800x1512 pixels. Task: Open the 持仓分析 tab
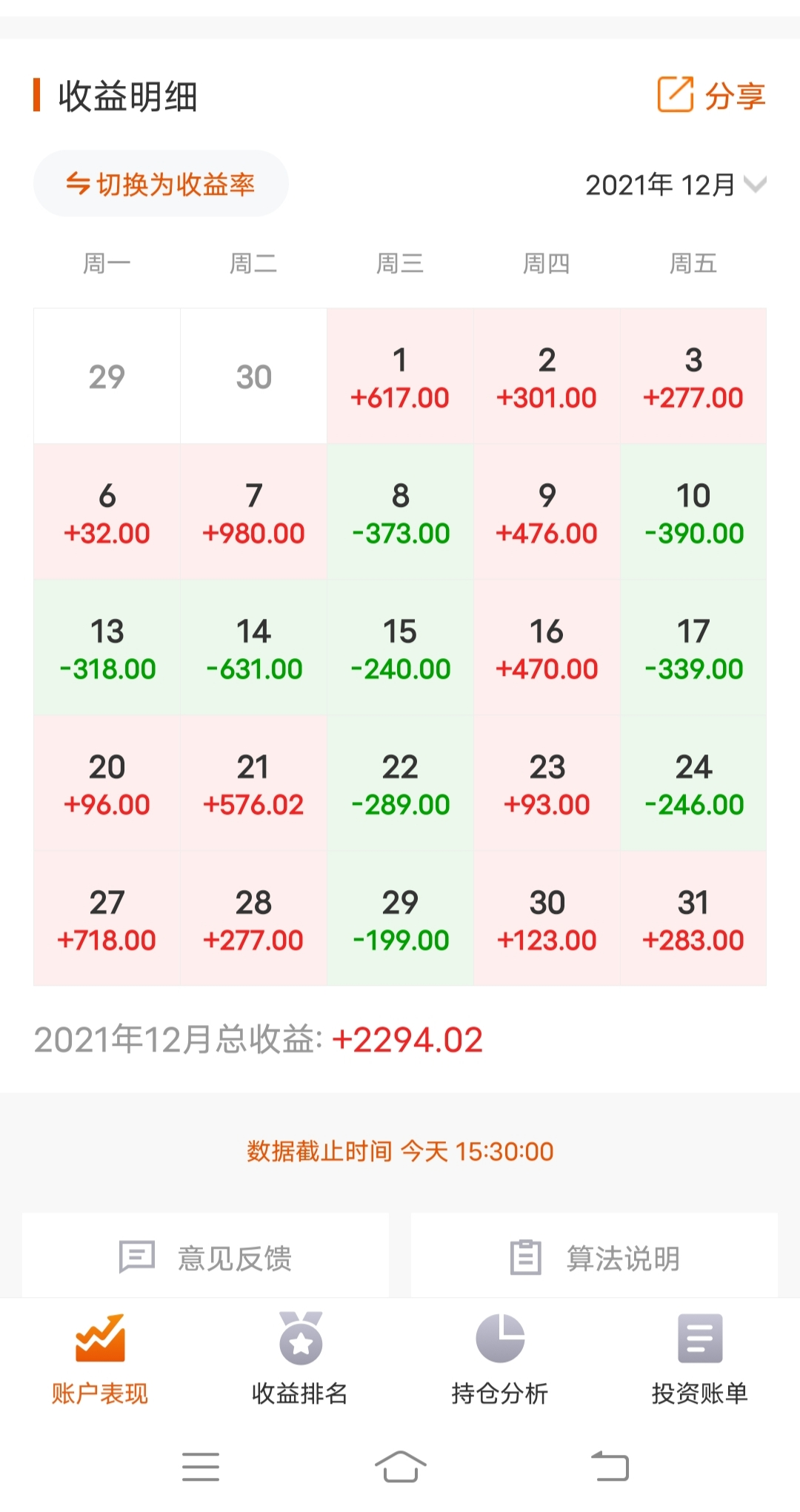coord(500,1361)
